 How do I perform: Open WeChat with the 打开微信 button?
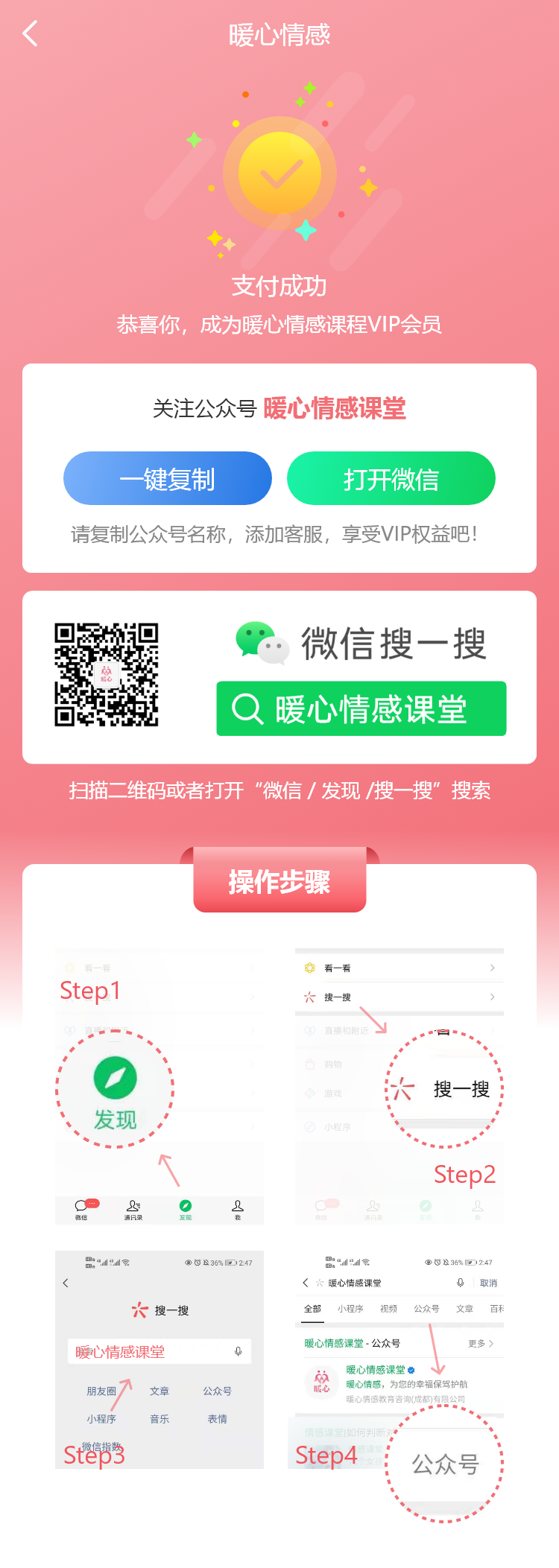tap(391, 478)
